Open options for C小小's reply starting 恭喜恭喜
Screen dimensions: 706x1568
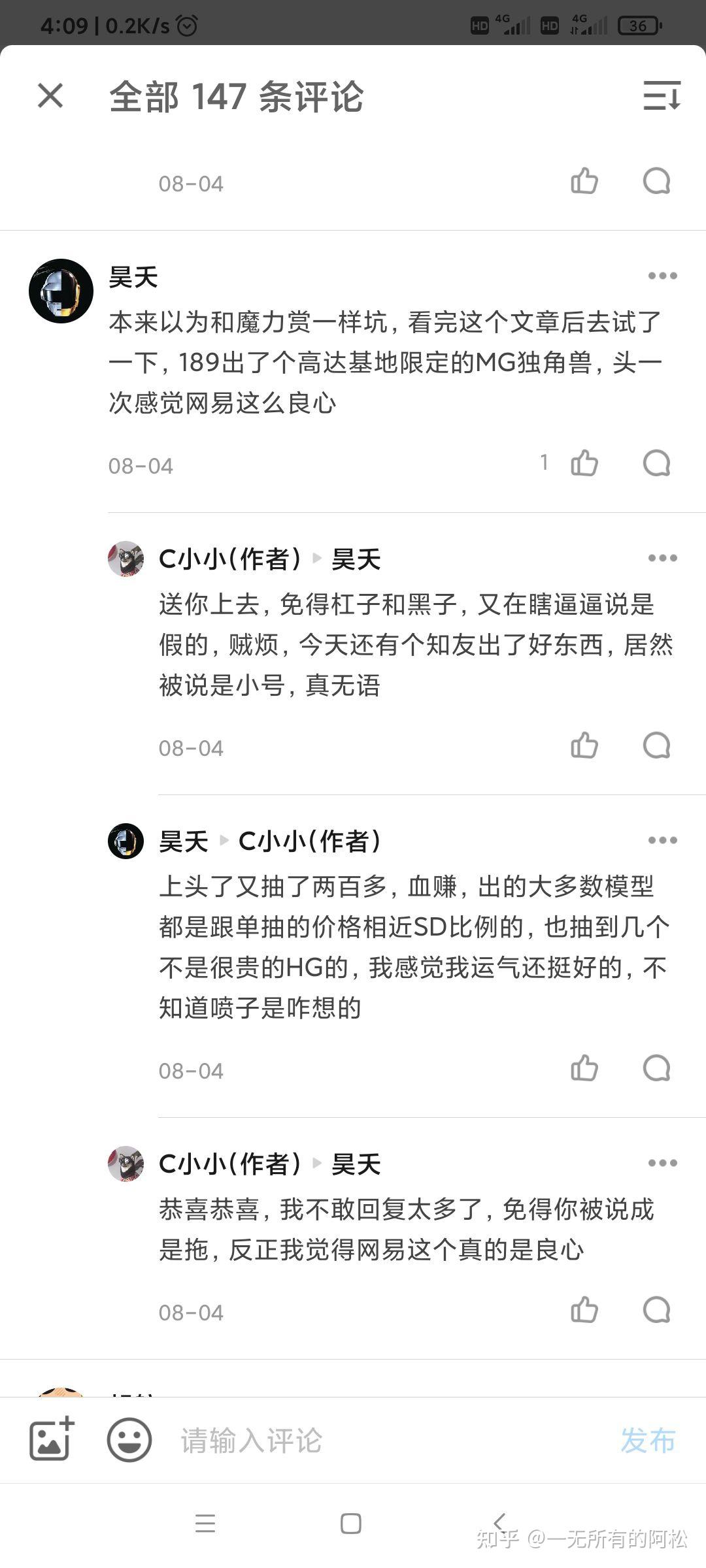[662, 1163]
